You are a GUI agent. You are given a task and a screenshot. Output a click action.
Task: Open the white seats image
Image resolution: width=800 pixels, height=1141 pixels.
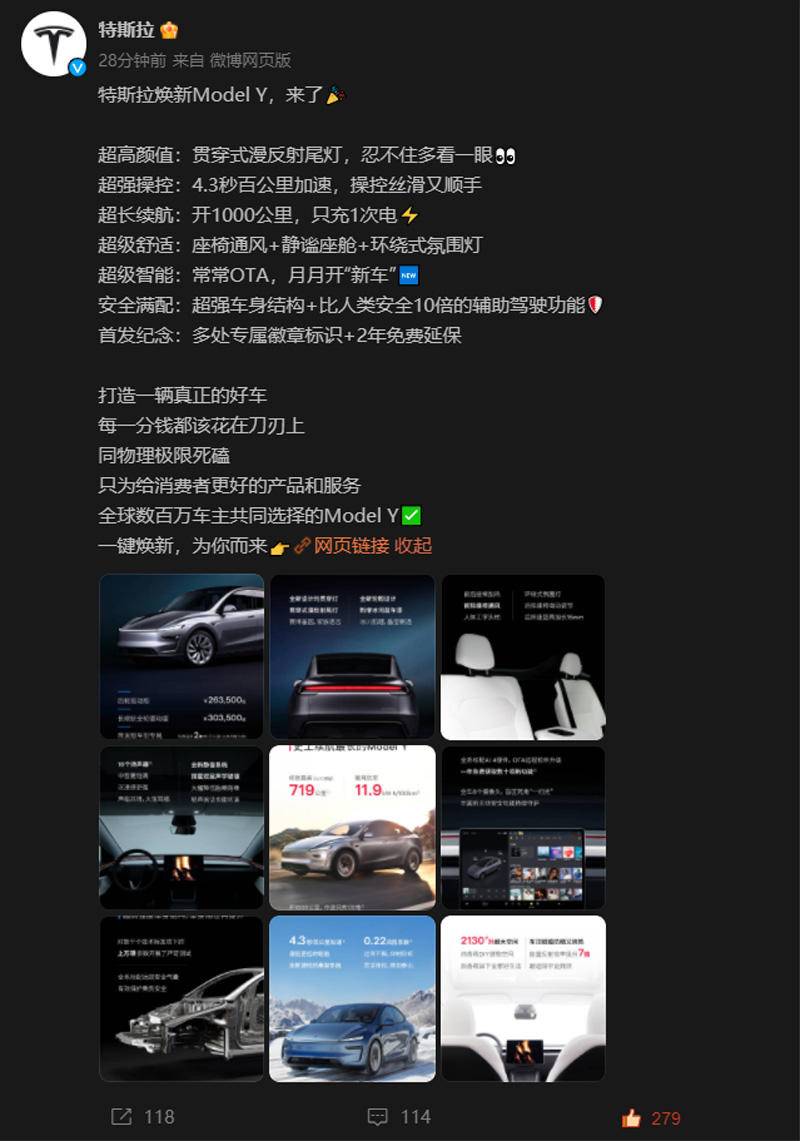(522, 656)
